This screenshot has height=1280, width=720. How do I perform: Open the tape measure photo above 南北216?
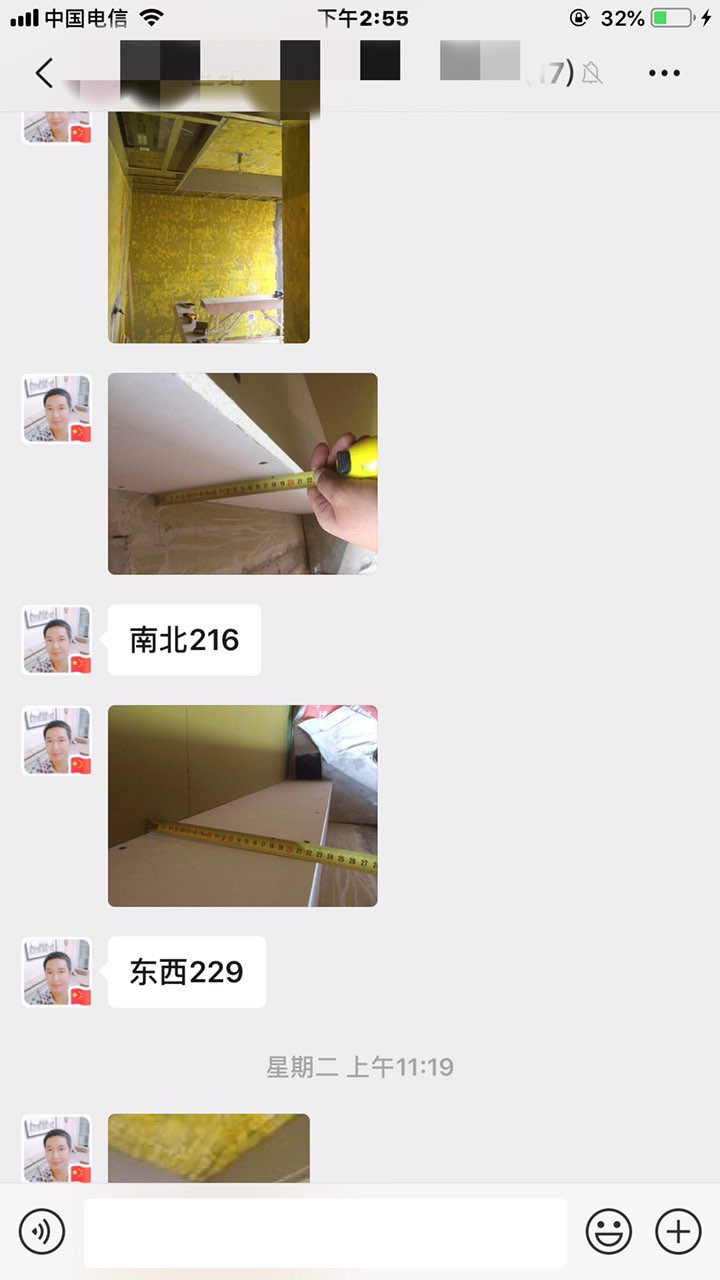[x=243, y=474]
